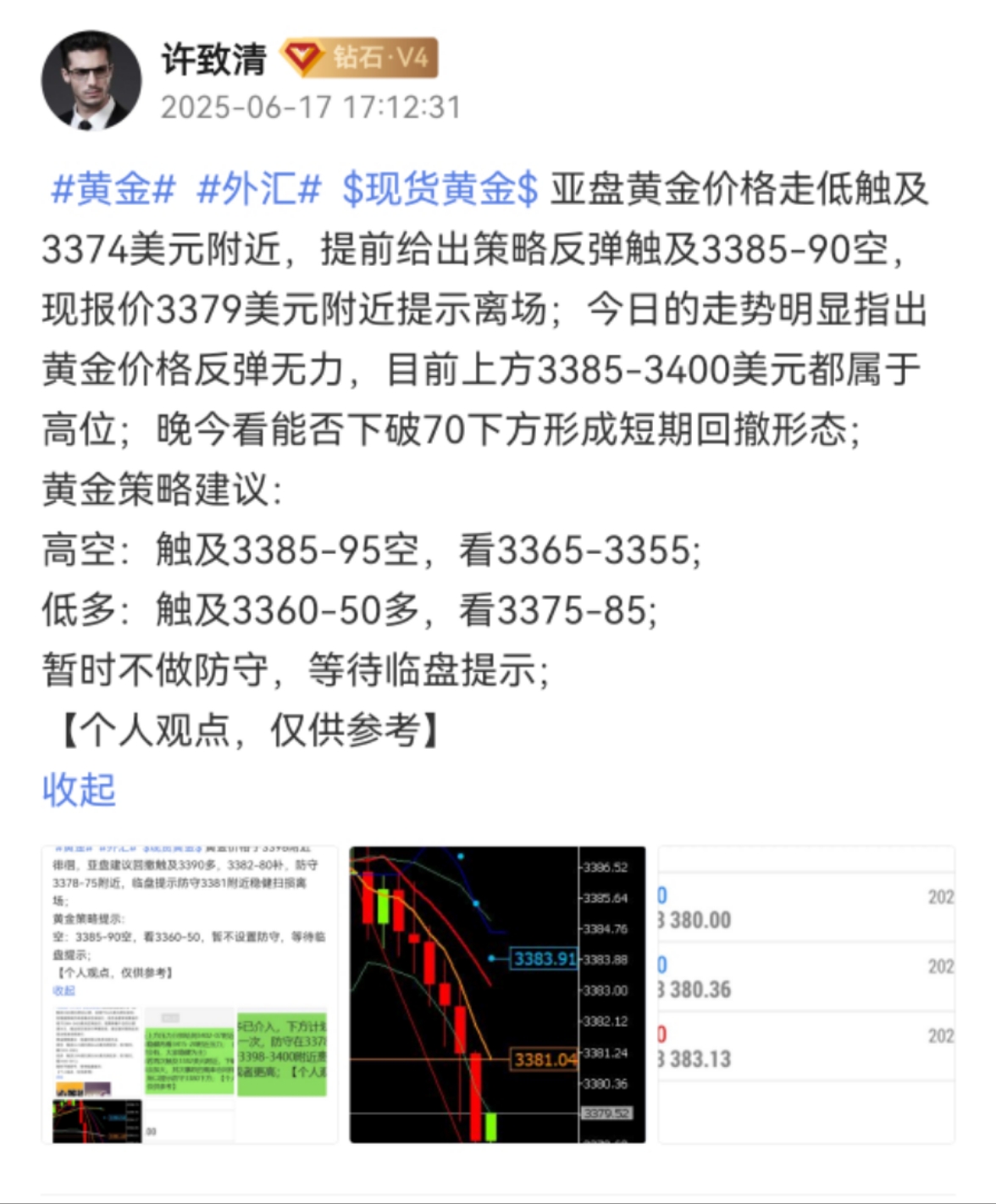Open the username 许致清
The image size is (996, 1204).
click(214, 59)
